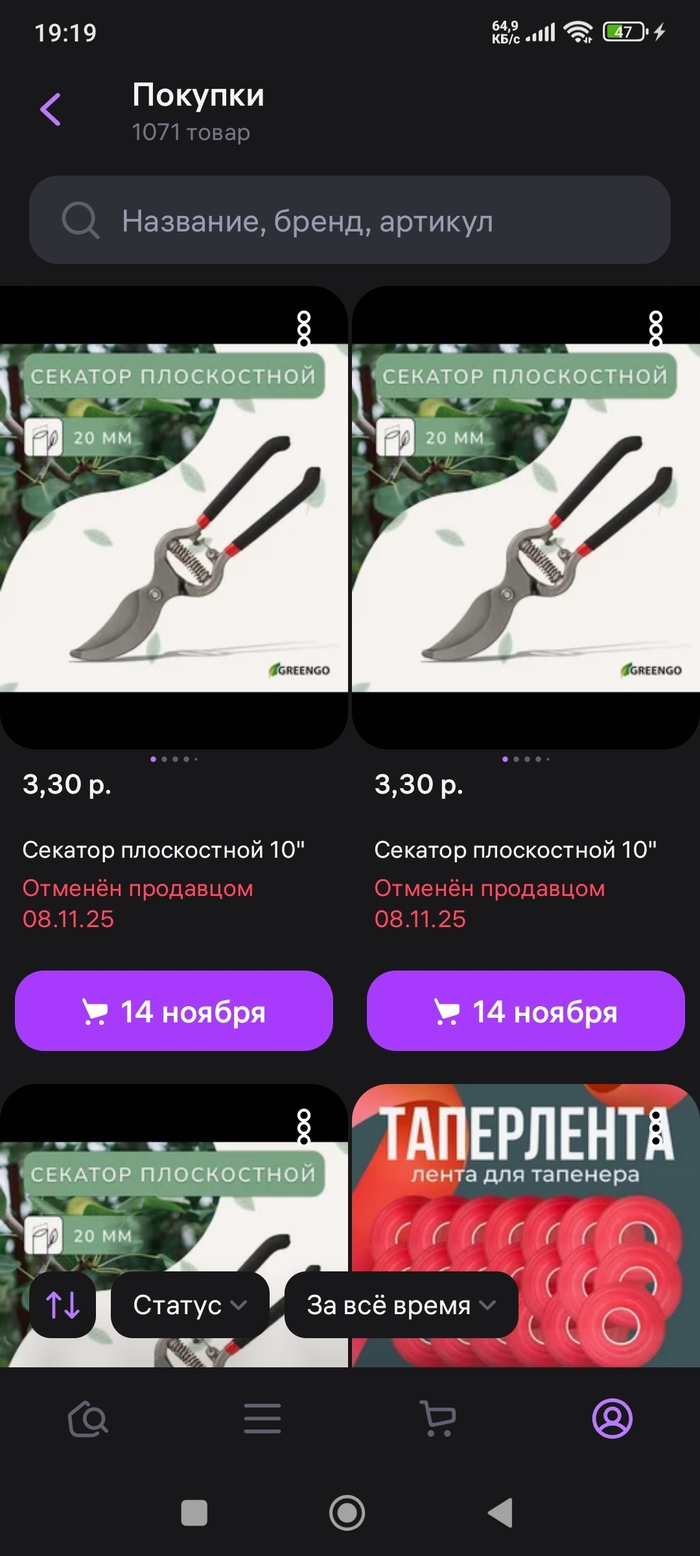The image size is (700, 1556).
Task: Go back from the Покупки screen
Action: [50, 109]
